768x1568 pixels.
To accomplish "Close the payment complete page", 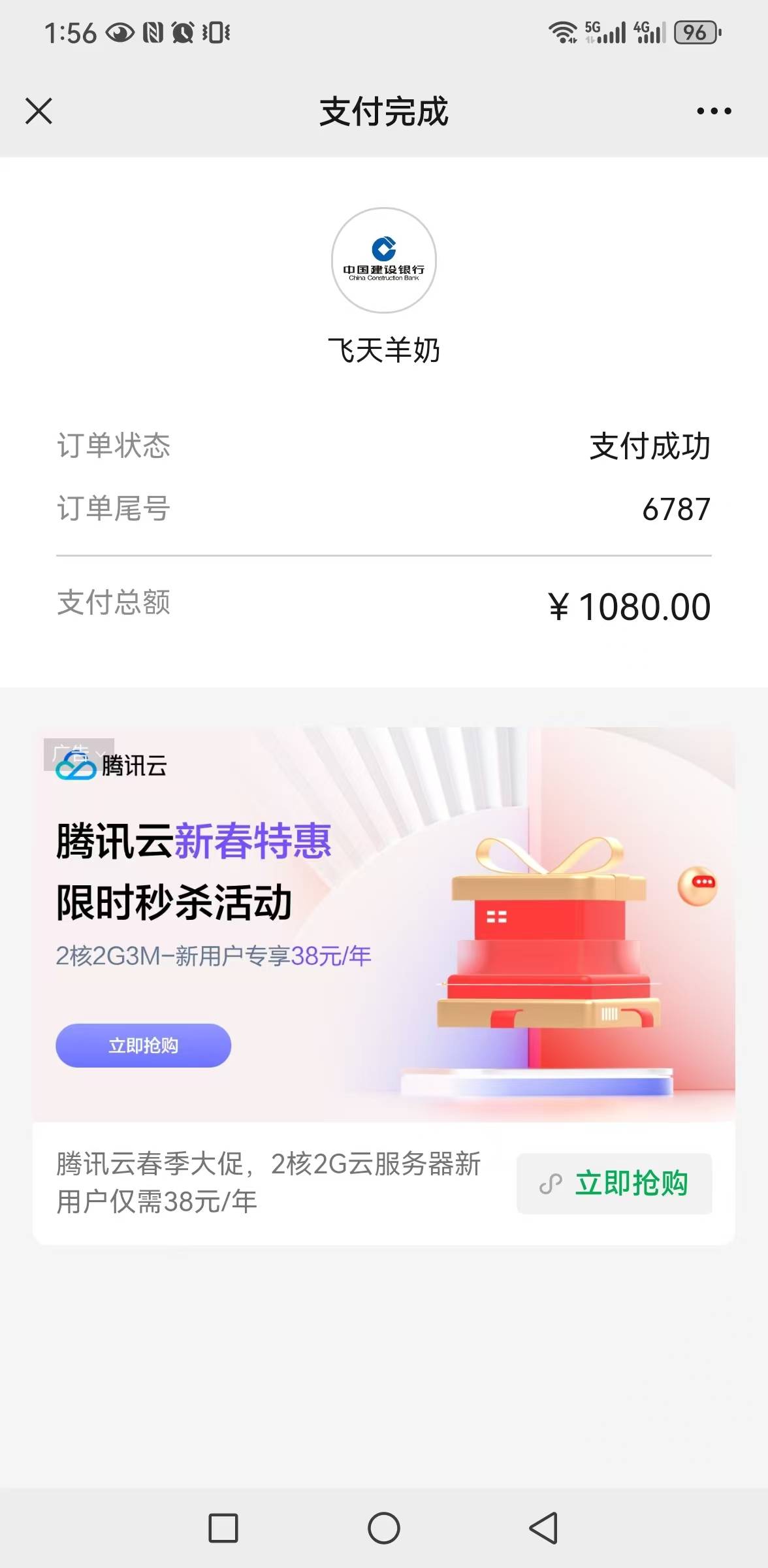I will (x=39, y=111).
